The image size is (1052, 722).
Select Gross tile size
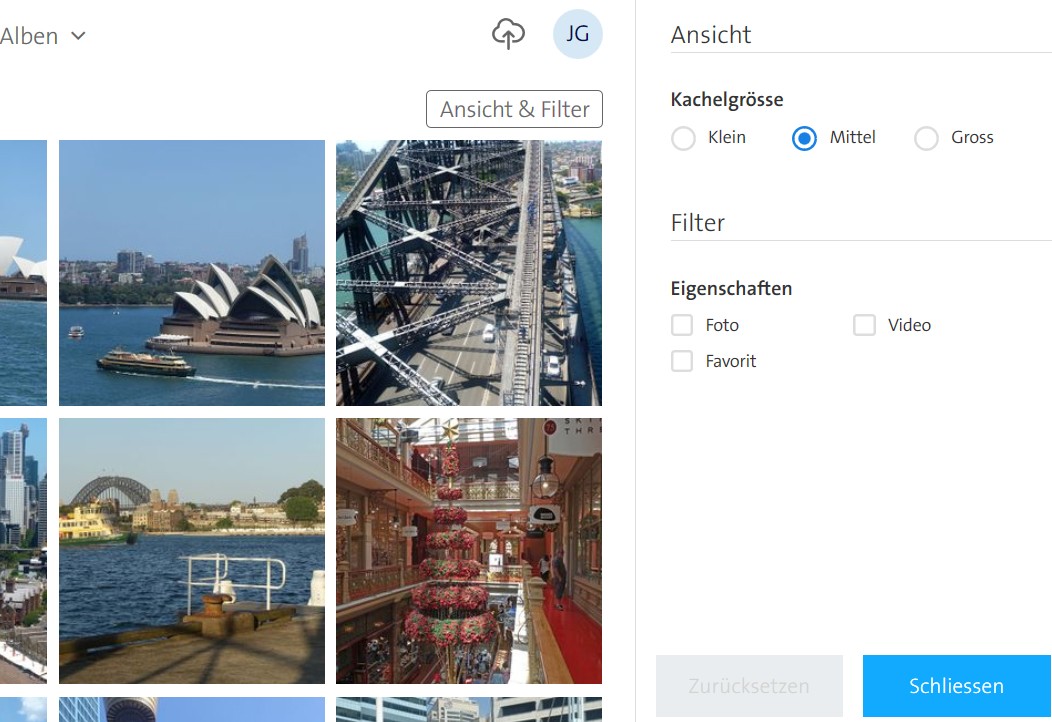[x=926, y=138]
